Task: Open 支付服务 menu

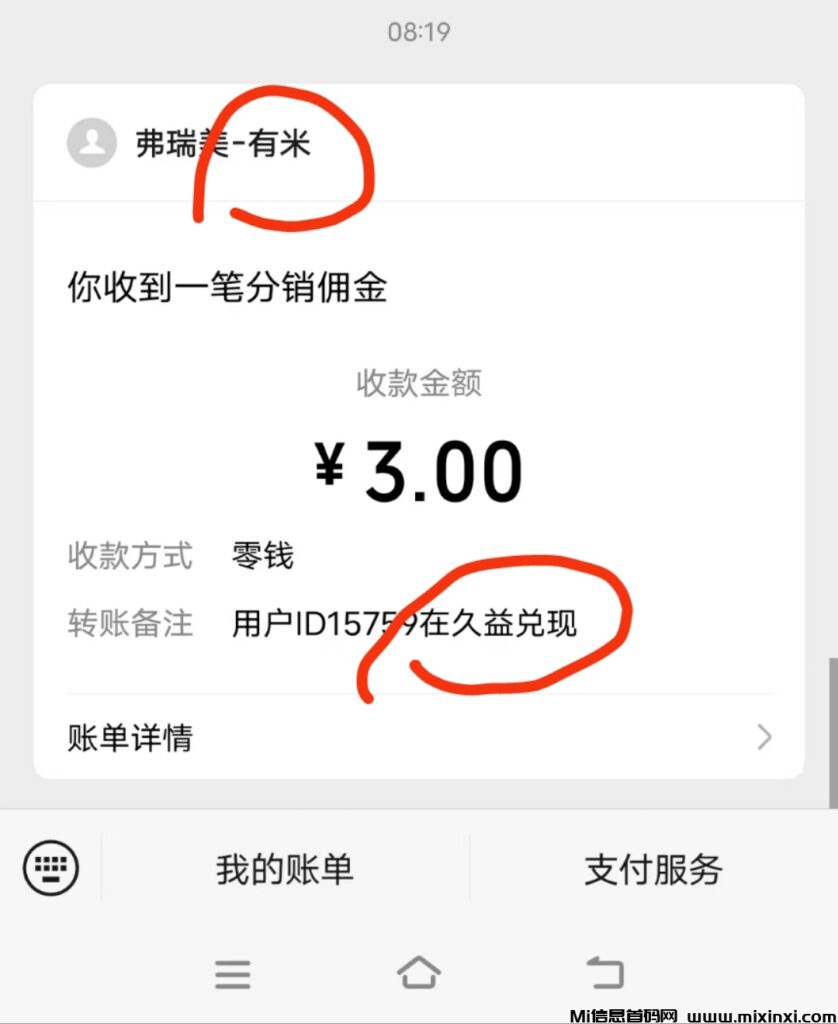Action: [x=653, y=869]
